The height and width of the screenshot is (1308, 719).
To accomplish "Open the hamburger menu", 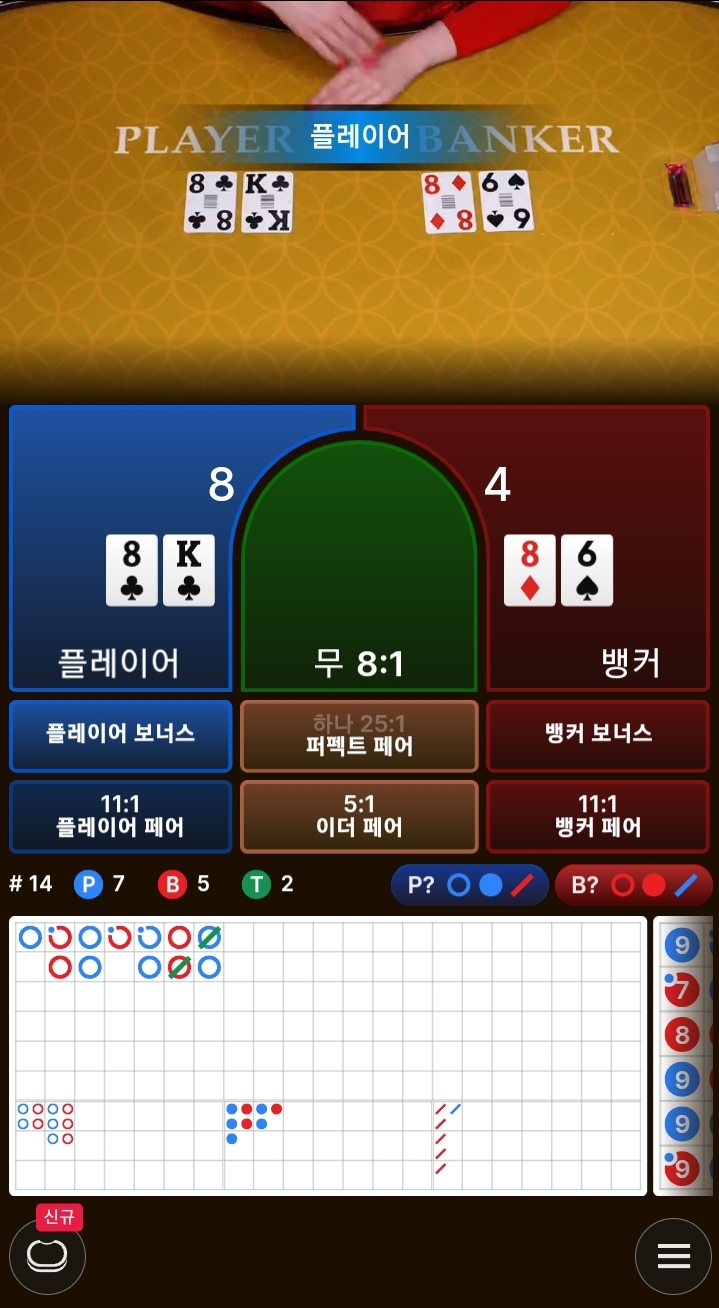I will pos(673,1257).
